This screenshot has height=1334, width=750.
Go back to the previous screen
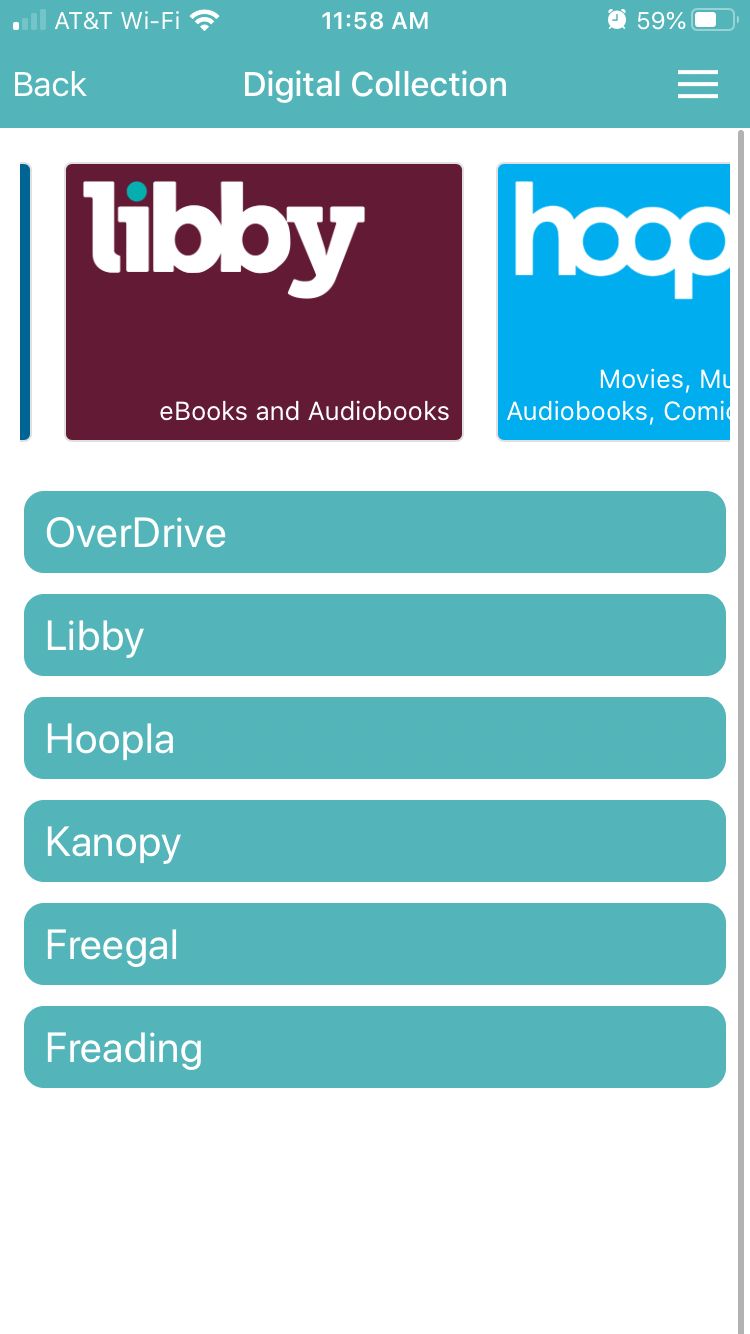pos(50,85)
